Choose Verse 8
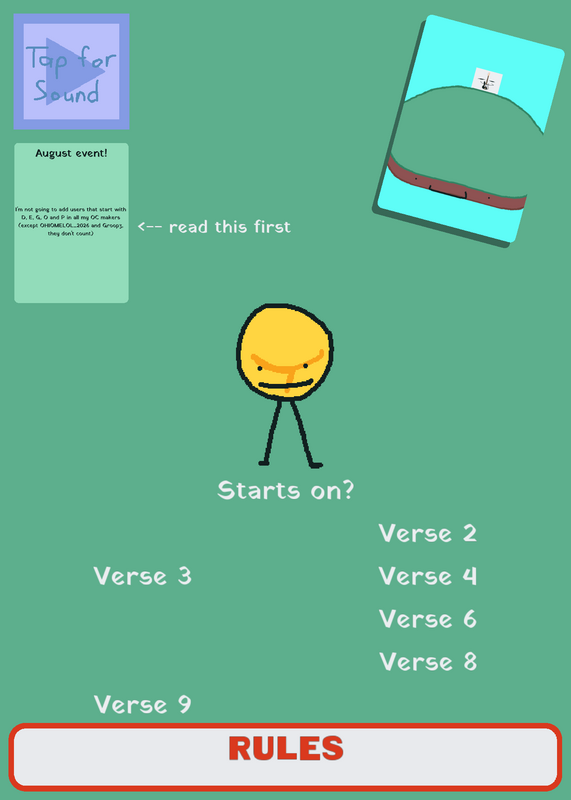571x800 pixels. pos(428,662)
